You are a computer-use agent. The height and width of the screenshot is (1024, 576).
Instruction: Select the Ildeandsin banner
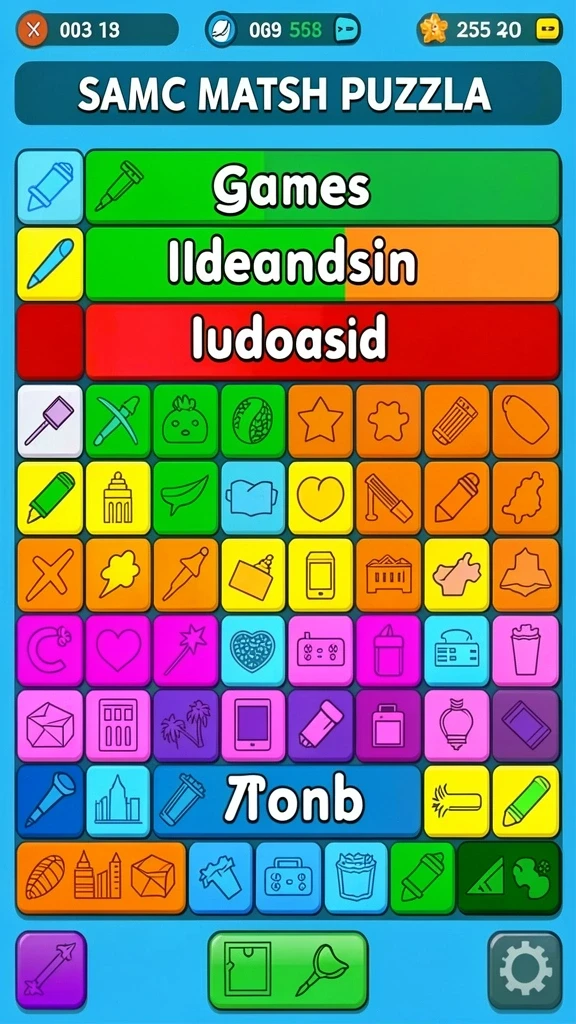323,264
